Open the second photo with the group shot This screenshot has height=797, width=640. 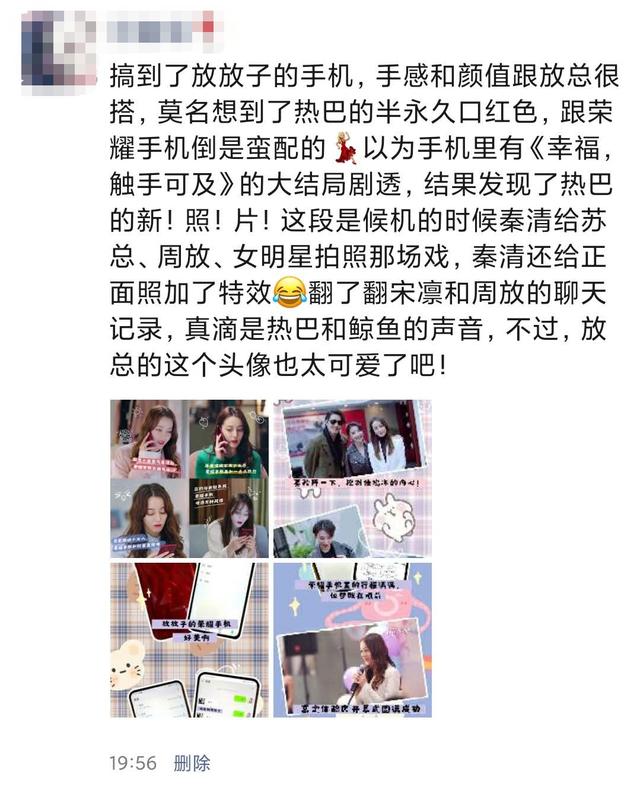point(351,478)
